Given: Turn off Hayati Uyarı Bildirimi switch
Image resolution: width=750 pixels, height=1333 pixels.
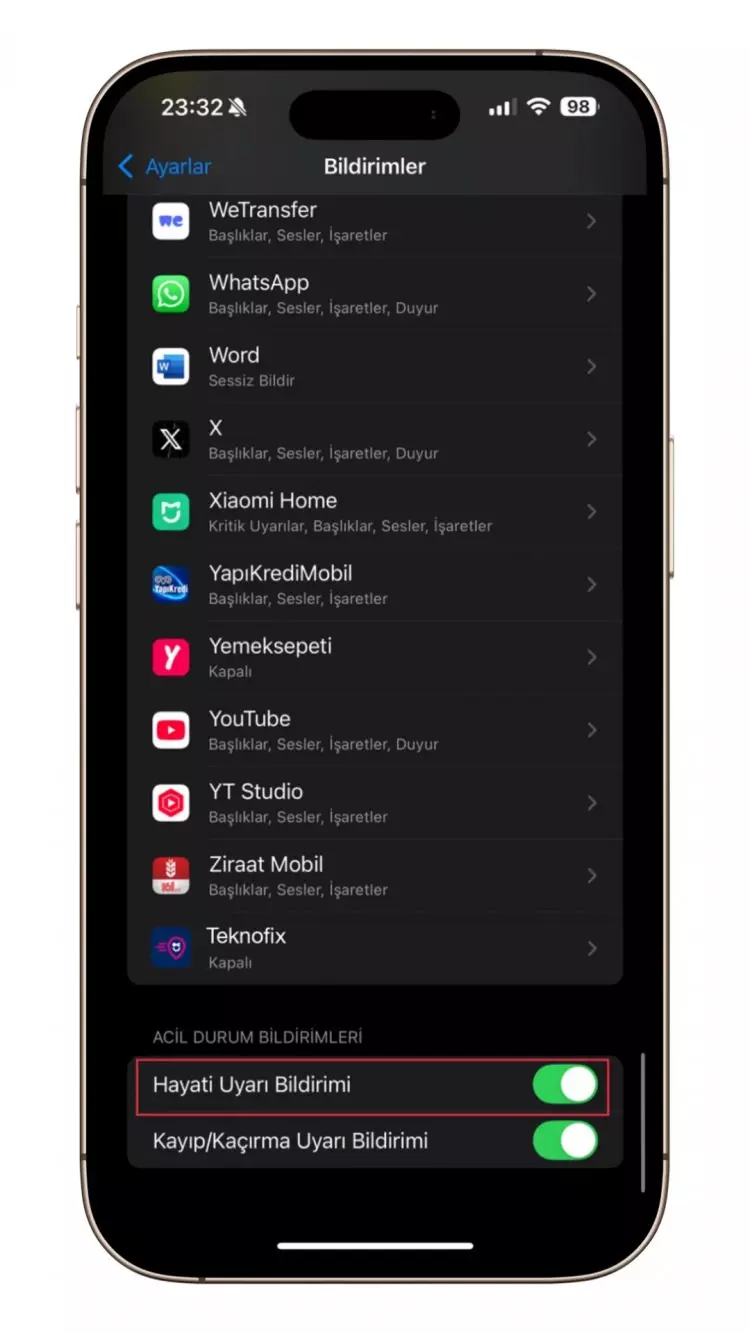Looking at the screenshot, I should (x=565, y=1084).
